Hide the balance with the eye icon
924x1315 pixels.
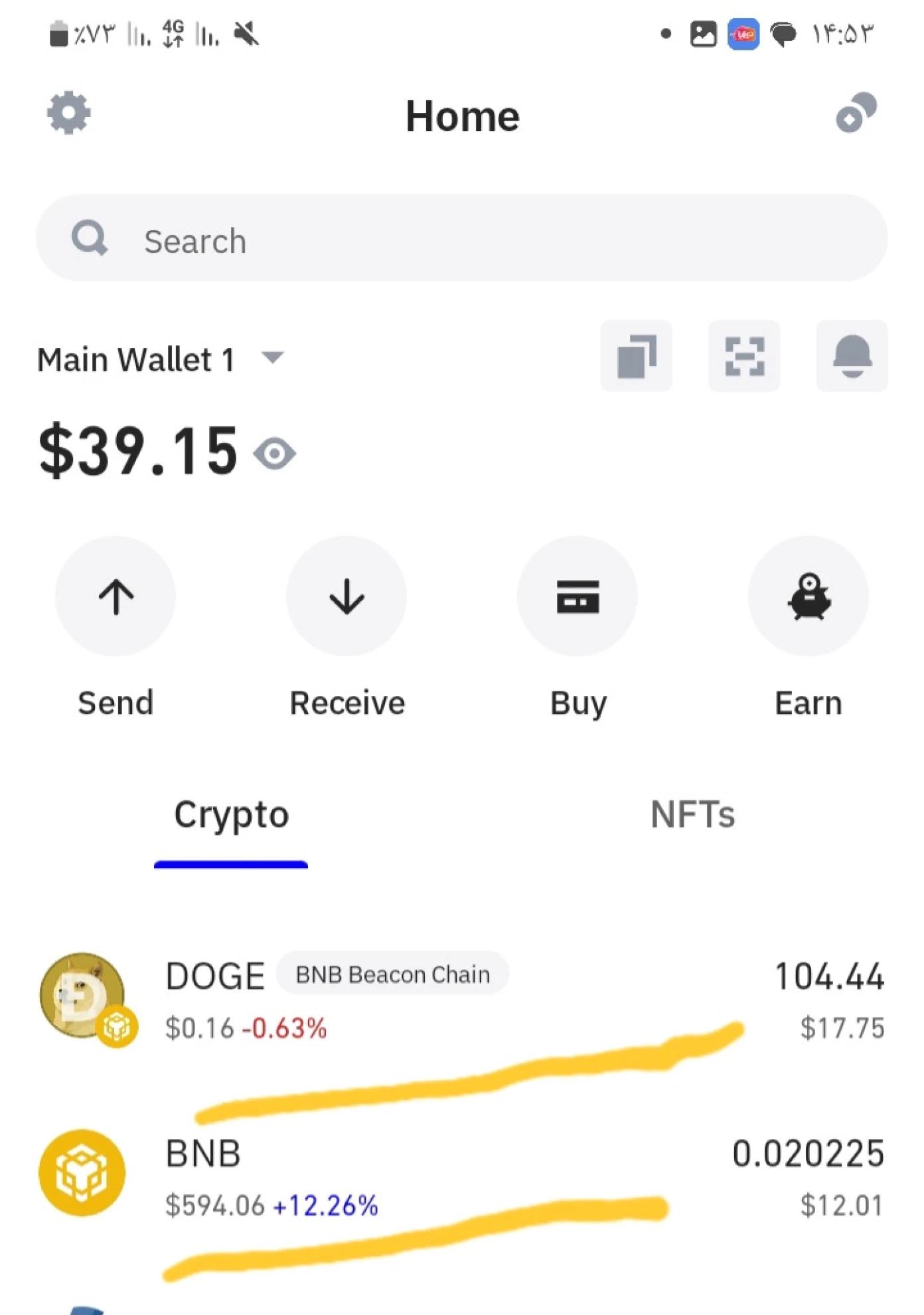pos(274,454)
